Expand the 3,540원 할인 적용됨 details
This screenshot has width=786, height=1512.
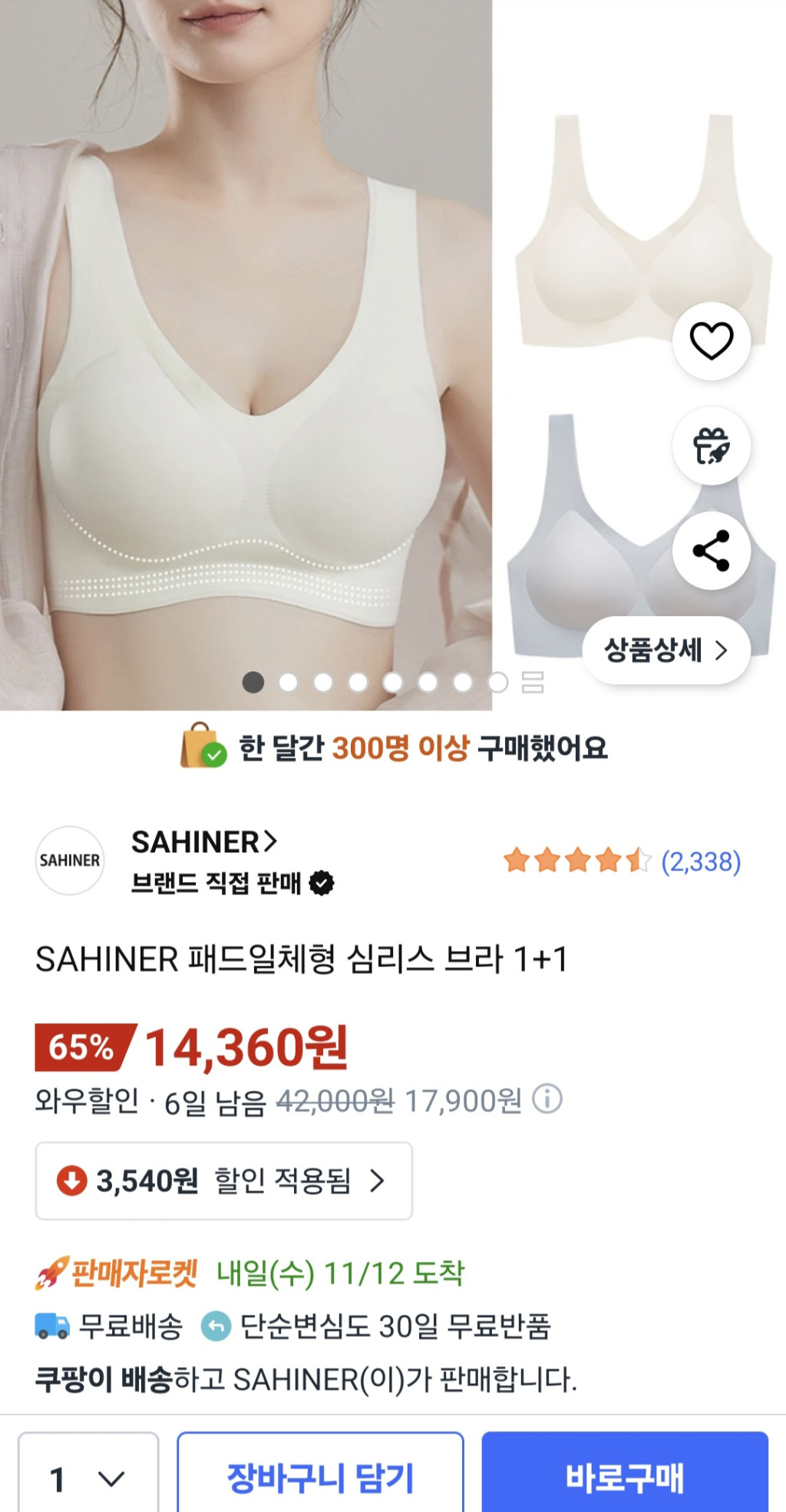pyautogui.click(x=223, y=1181)
